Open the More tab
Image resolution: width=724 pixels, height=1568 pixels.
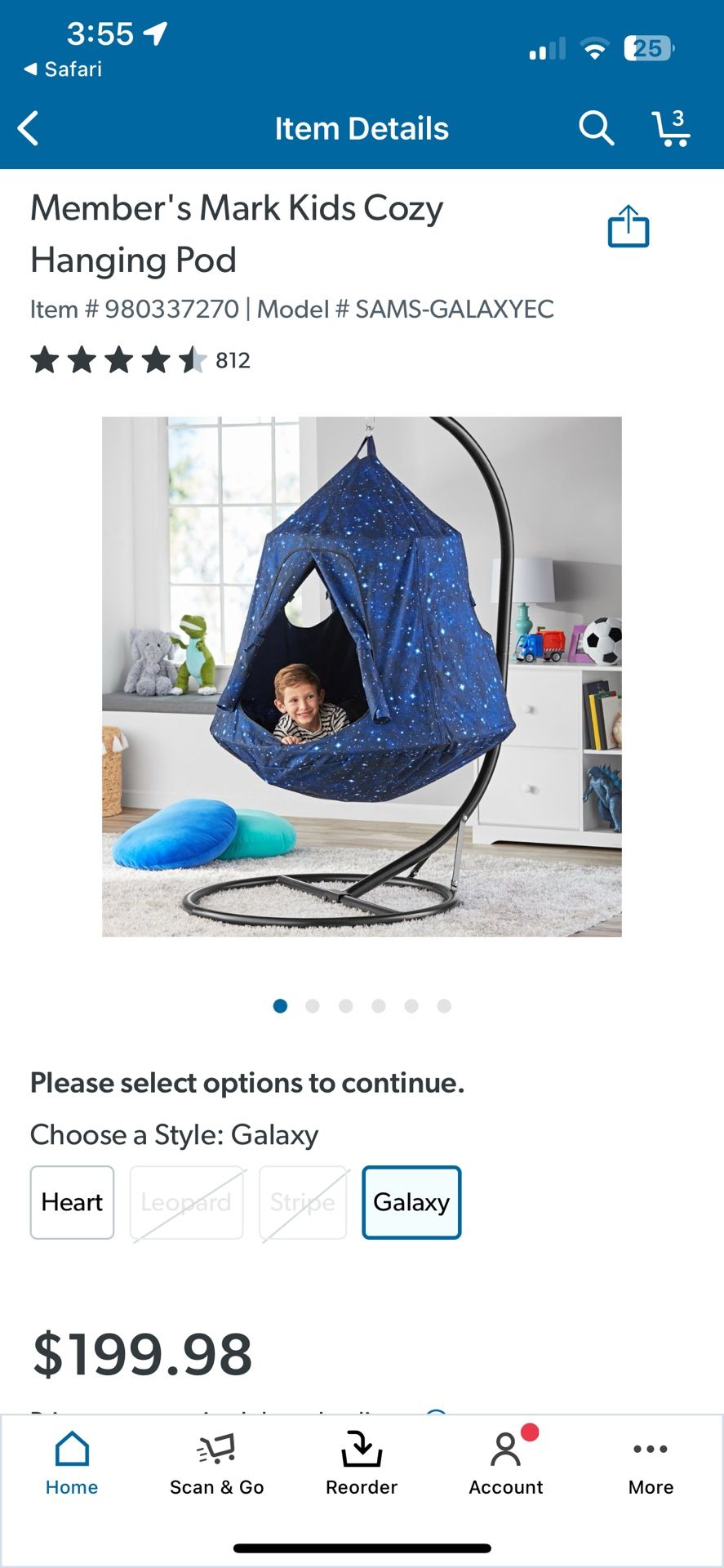[x=651, y=1463]
